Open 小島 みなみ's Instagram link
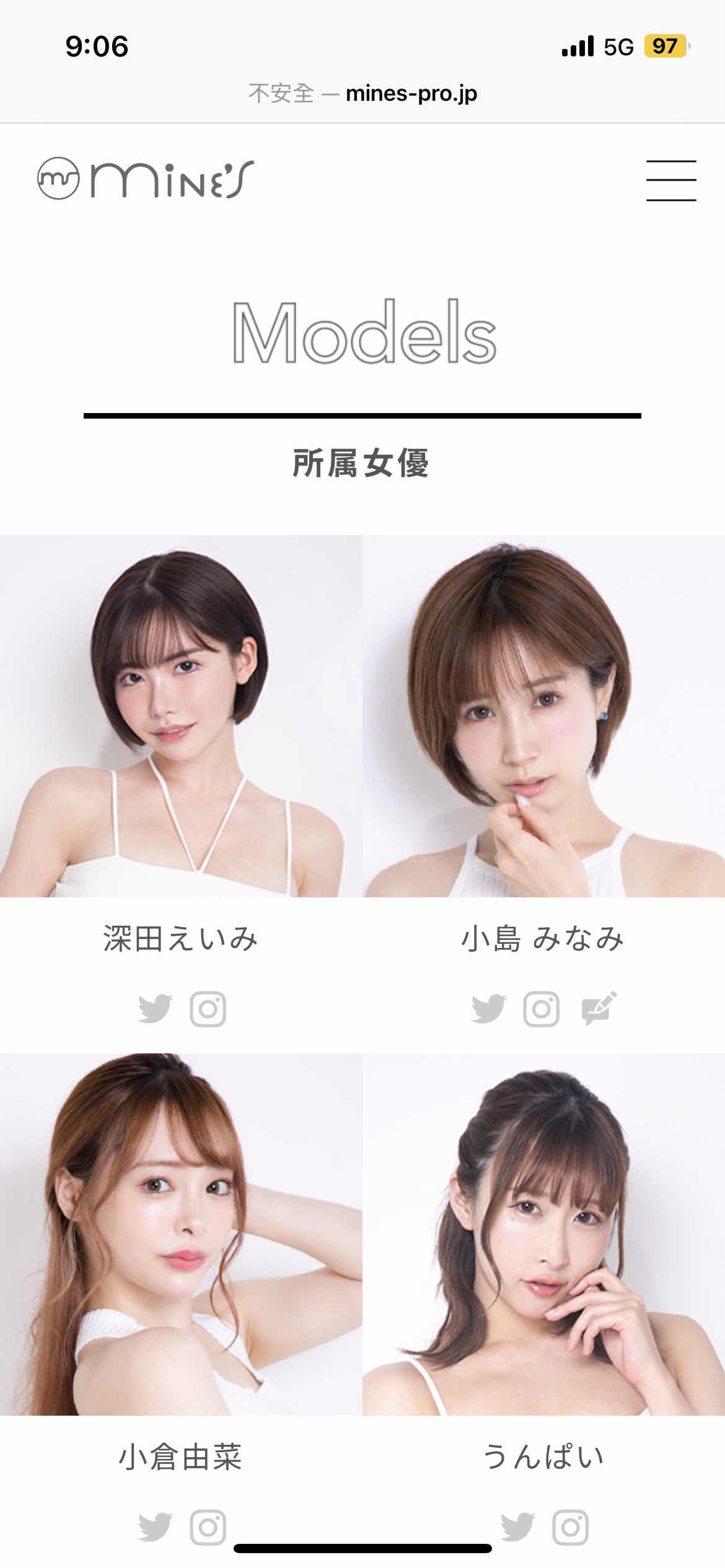The image size is (725, 1568). pyautogui.click(x=542, y=1009)
